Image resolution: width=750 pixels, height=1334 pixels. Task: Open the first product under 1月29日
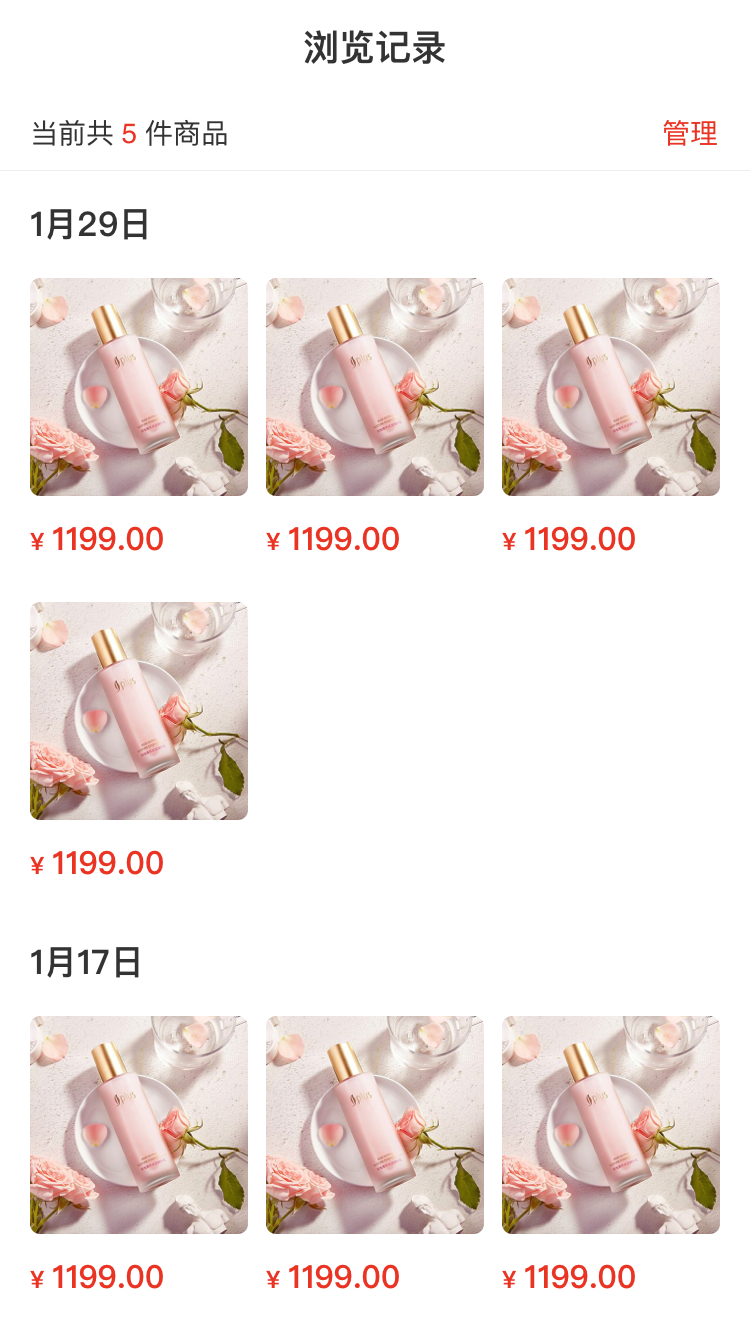(x=139, y=387)
